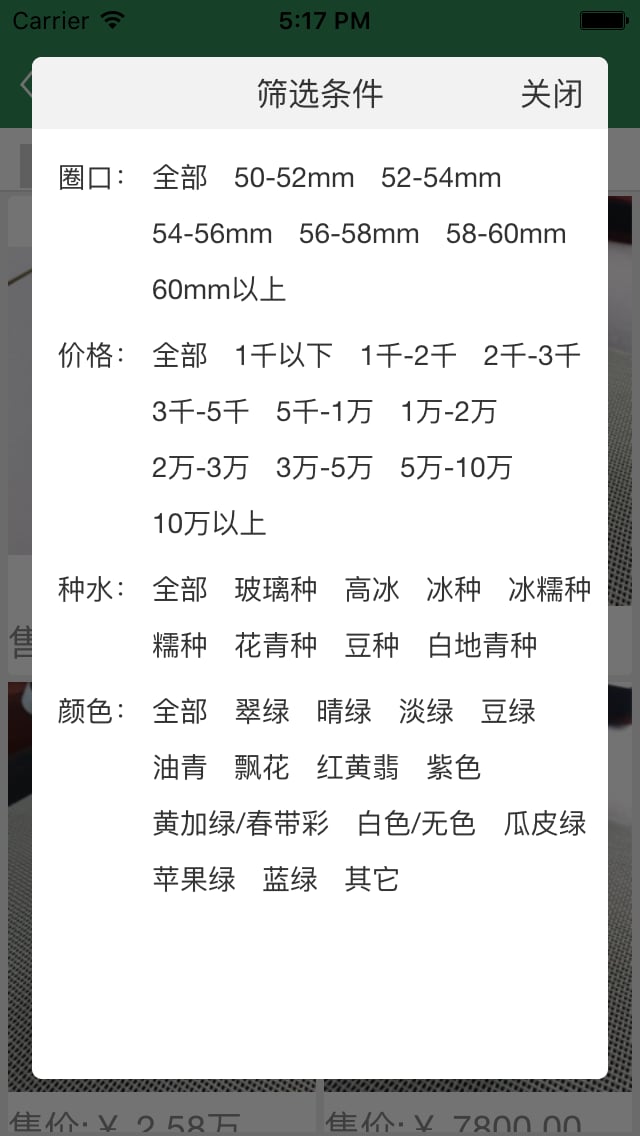Choose the 56-58mm size option
Image resolution: width=640 pixels, height=1136 pixels.
(359, 234)
